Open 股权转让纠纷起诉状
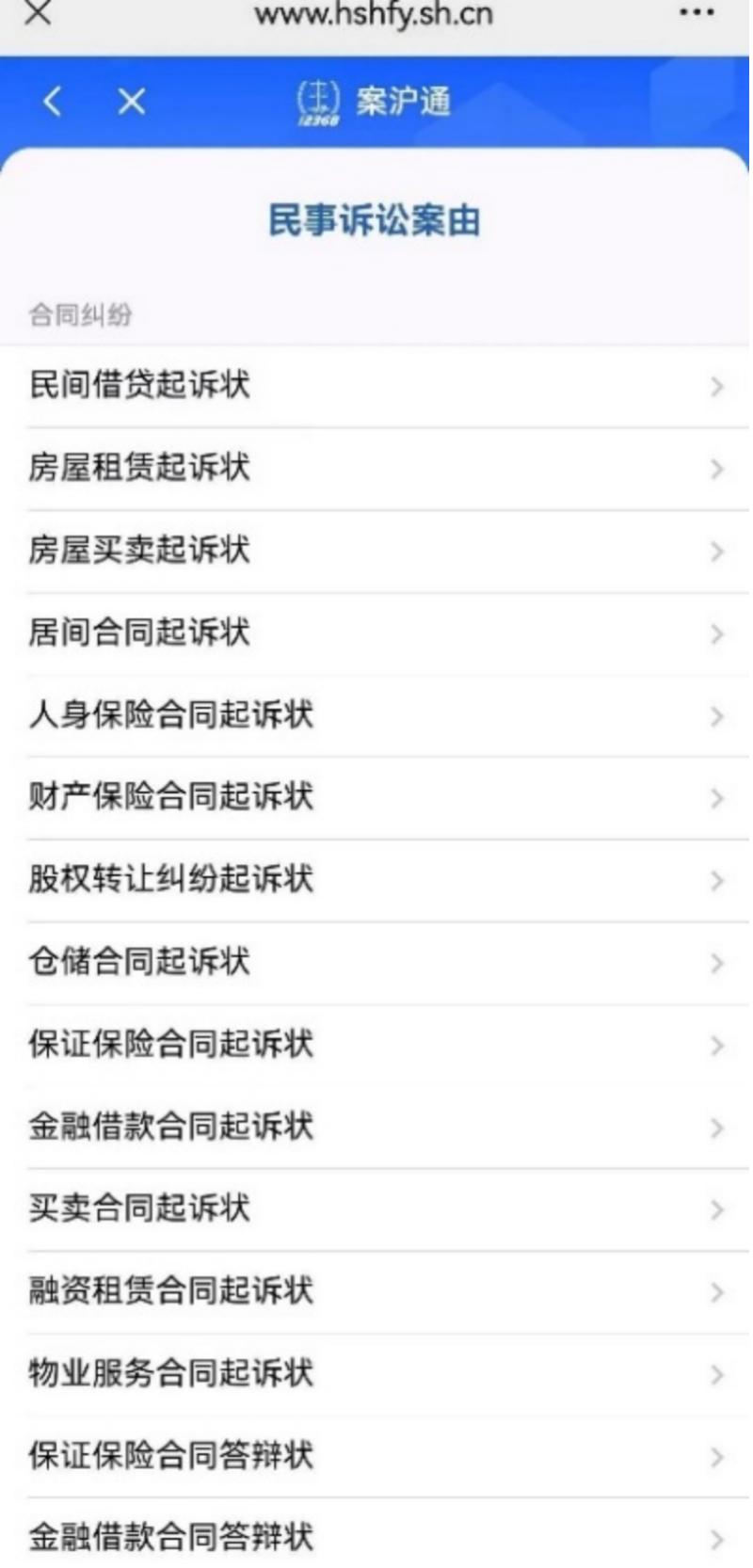Image resolution: width=753 pixels, height=1568 pixels. coord(376,880)
